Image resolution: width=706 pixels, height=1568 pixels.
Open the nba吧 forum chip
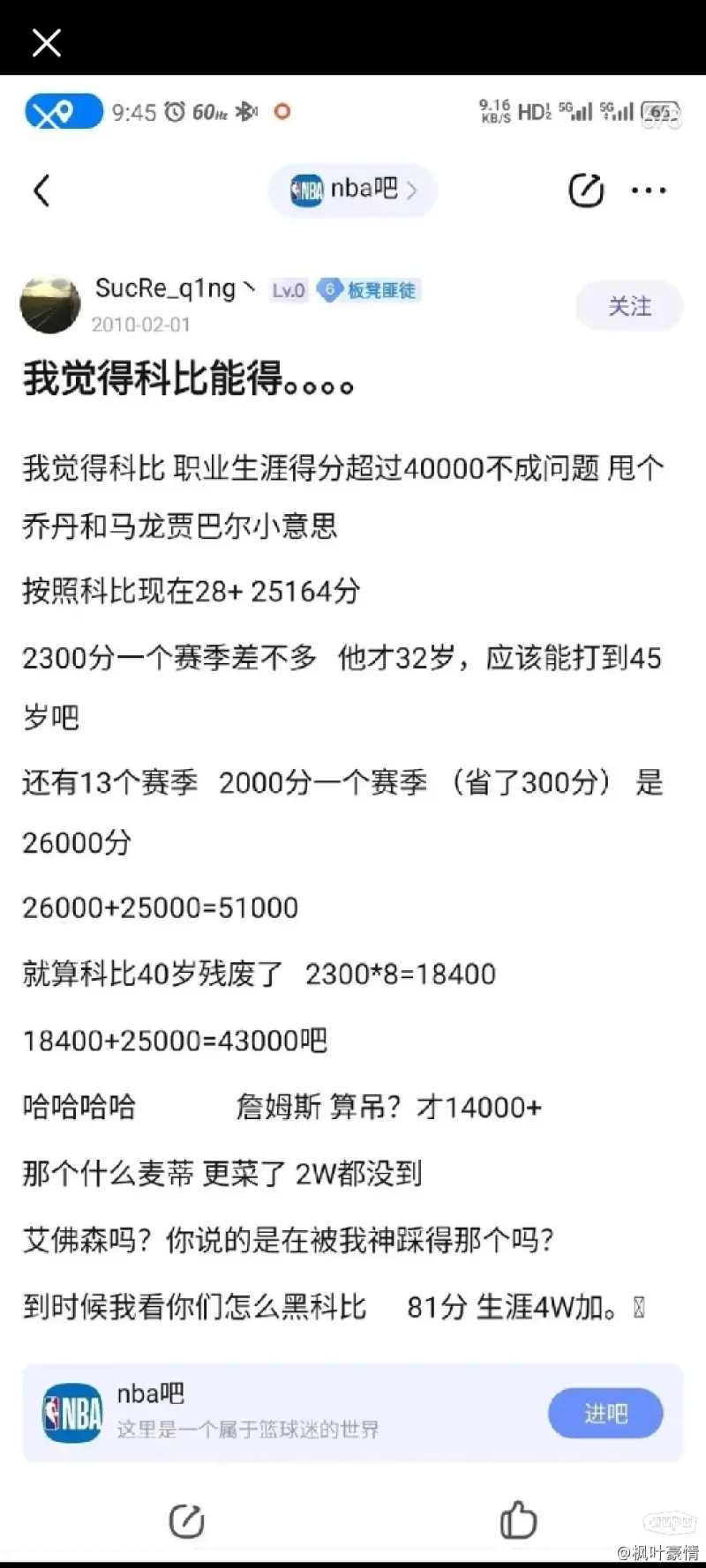(353, 190)
